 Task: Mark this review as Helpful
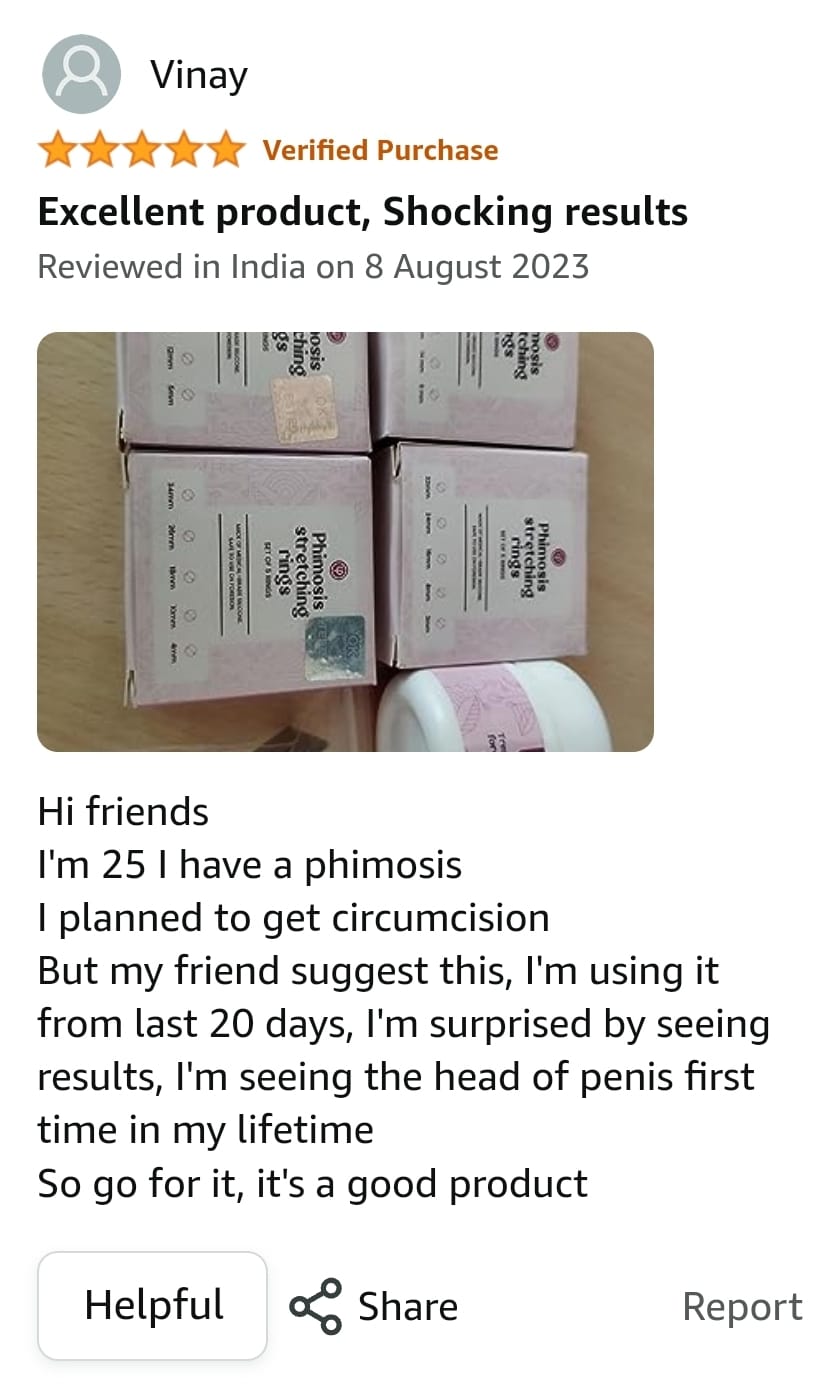[153, 1305]
